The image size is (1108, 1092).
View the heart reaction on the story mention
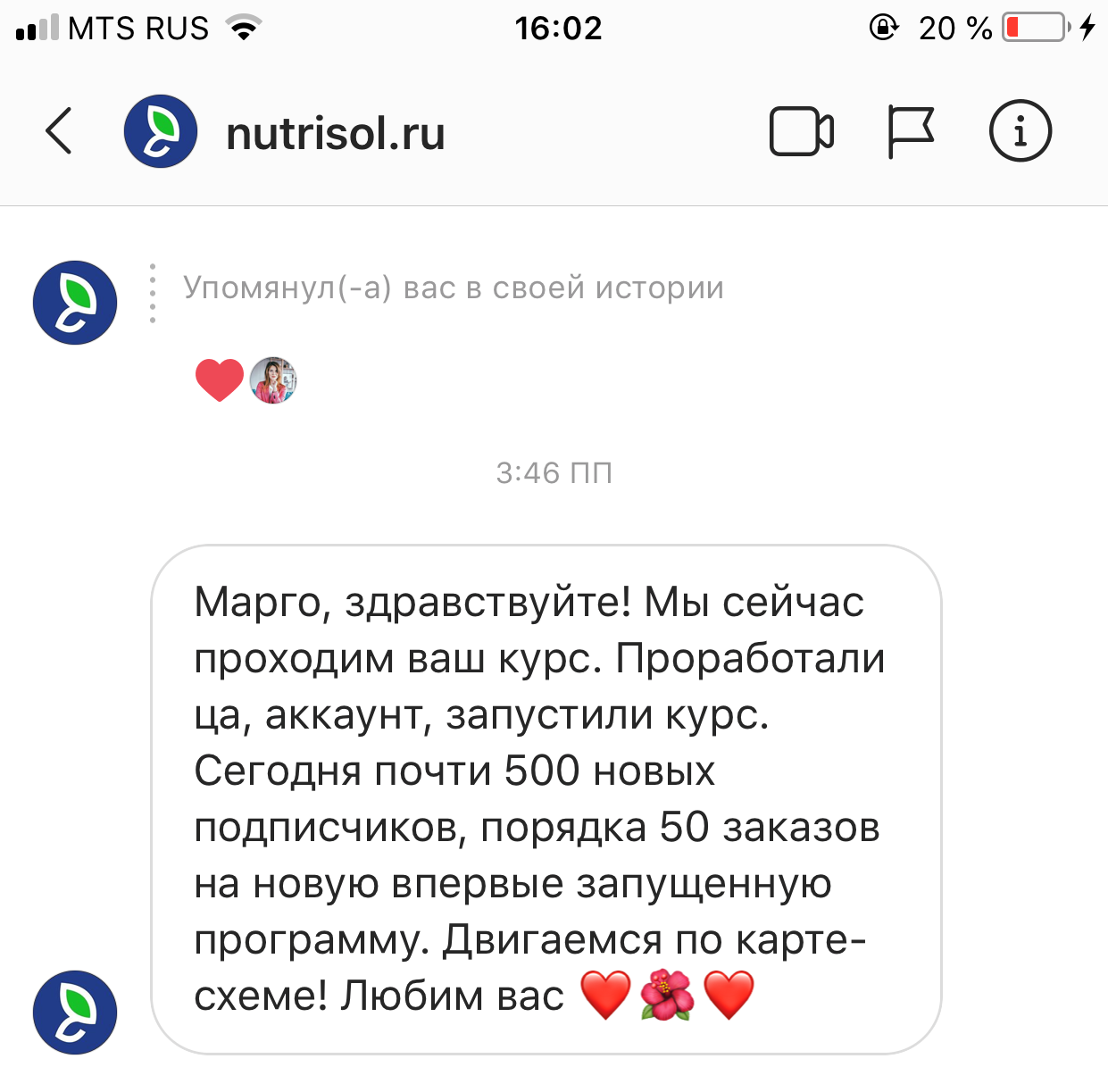click(220, 380)
